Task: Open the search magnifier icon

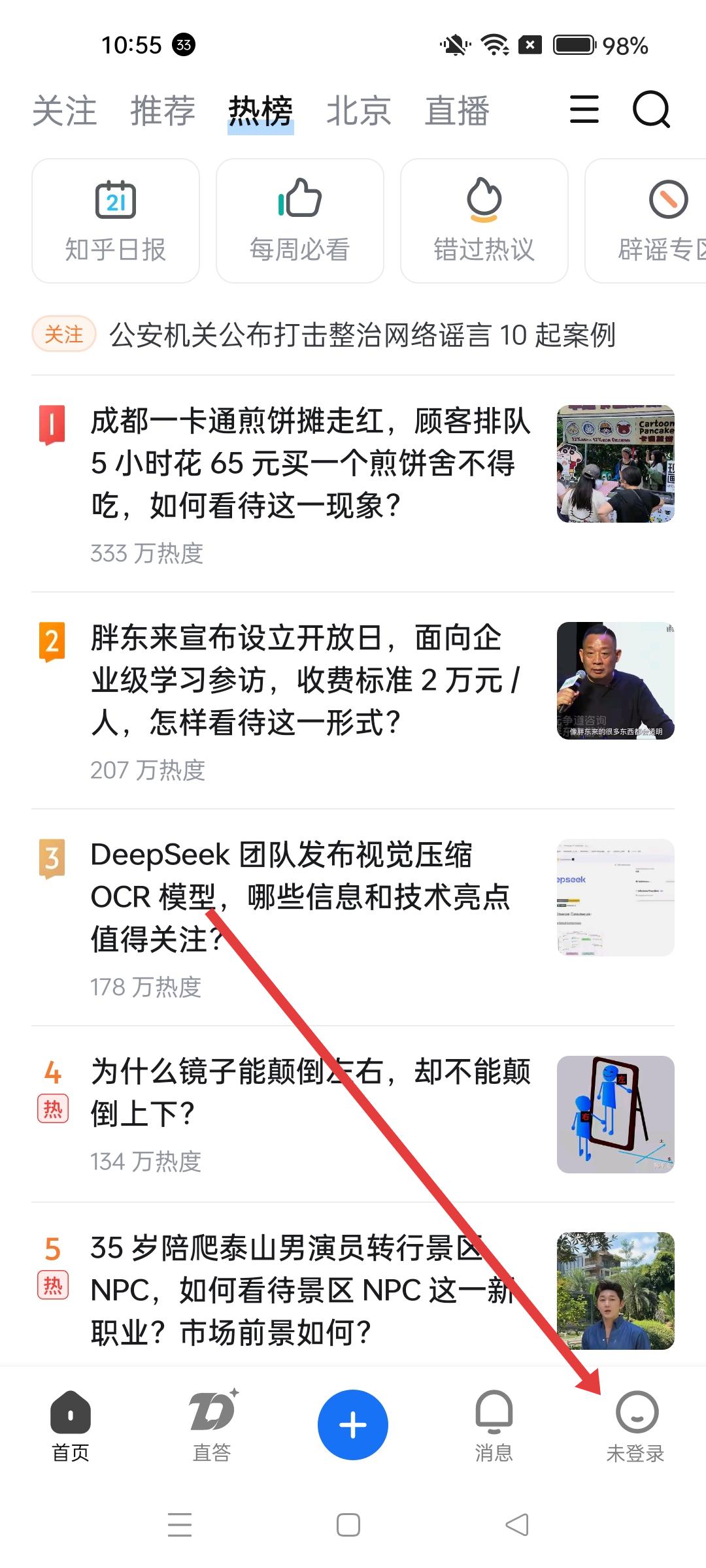Action: [x=651, y=110]
